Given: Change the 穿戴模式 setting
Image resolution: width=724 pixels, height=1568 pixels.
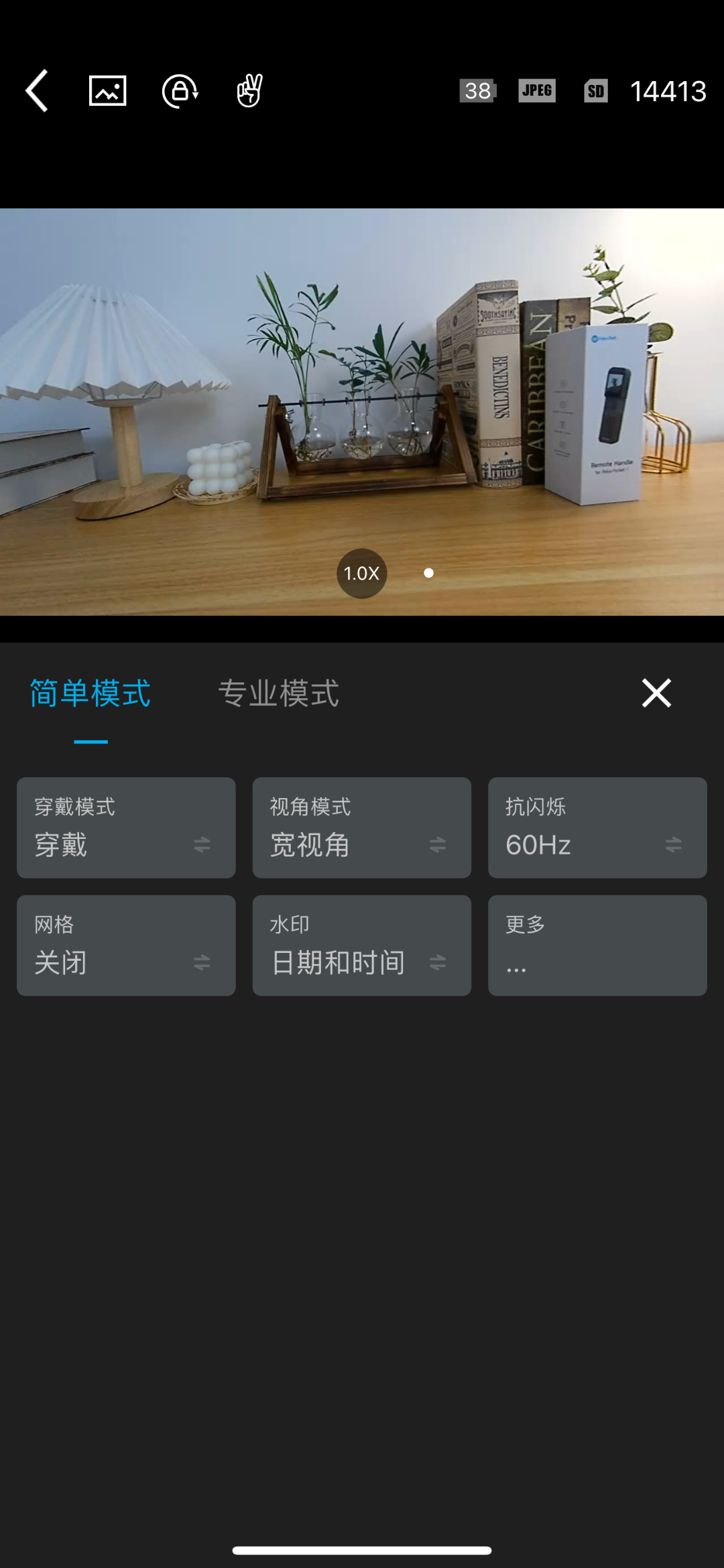Looking at the screenshot, I should point(126,828).
